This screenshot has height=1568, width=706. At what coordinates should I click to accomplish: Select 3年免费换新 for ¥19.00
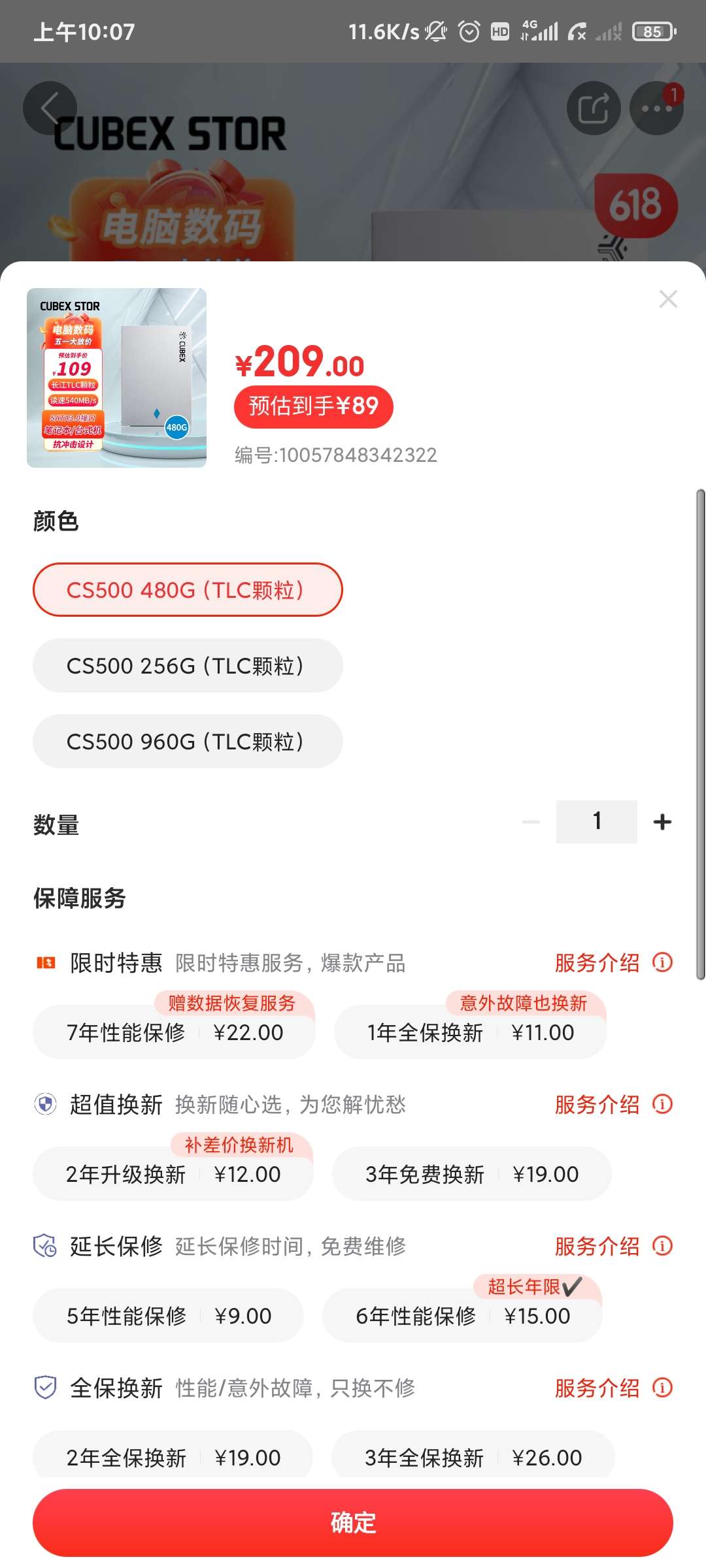(471, 1174)
